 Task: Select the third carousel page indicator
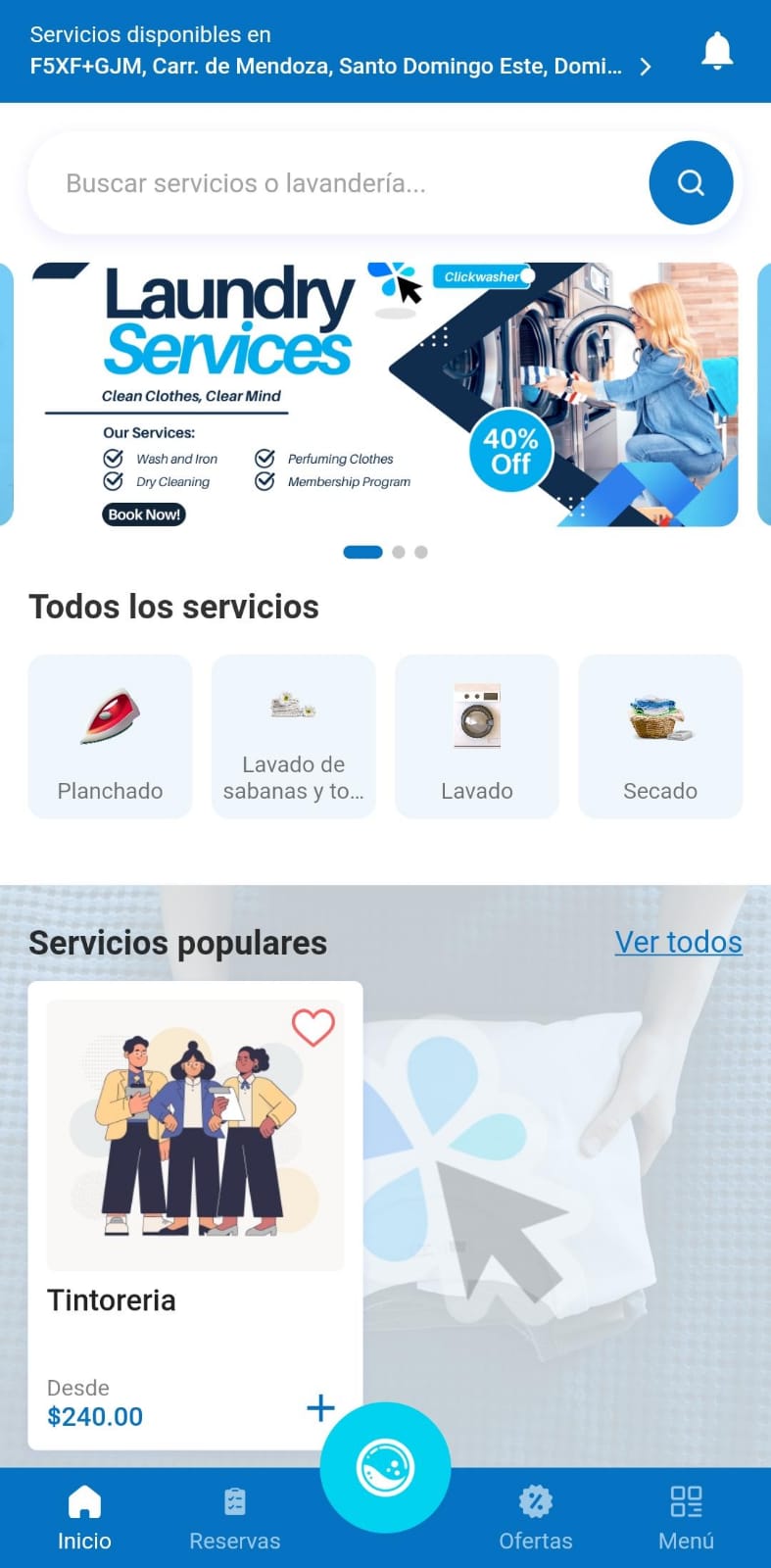pos(421,552)
